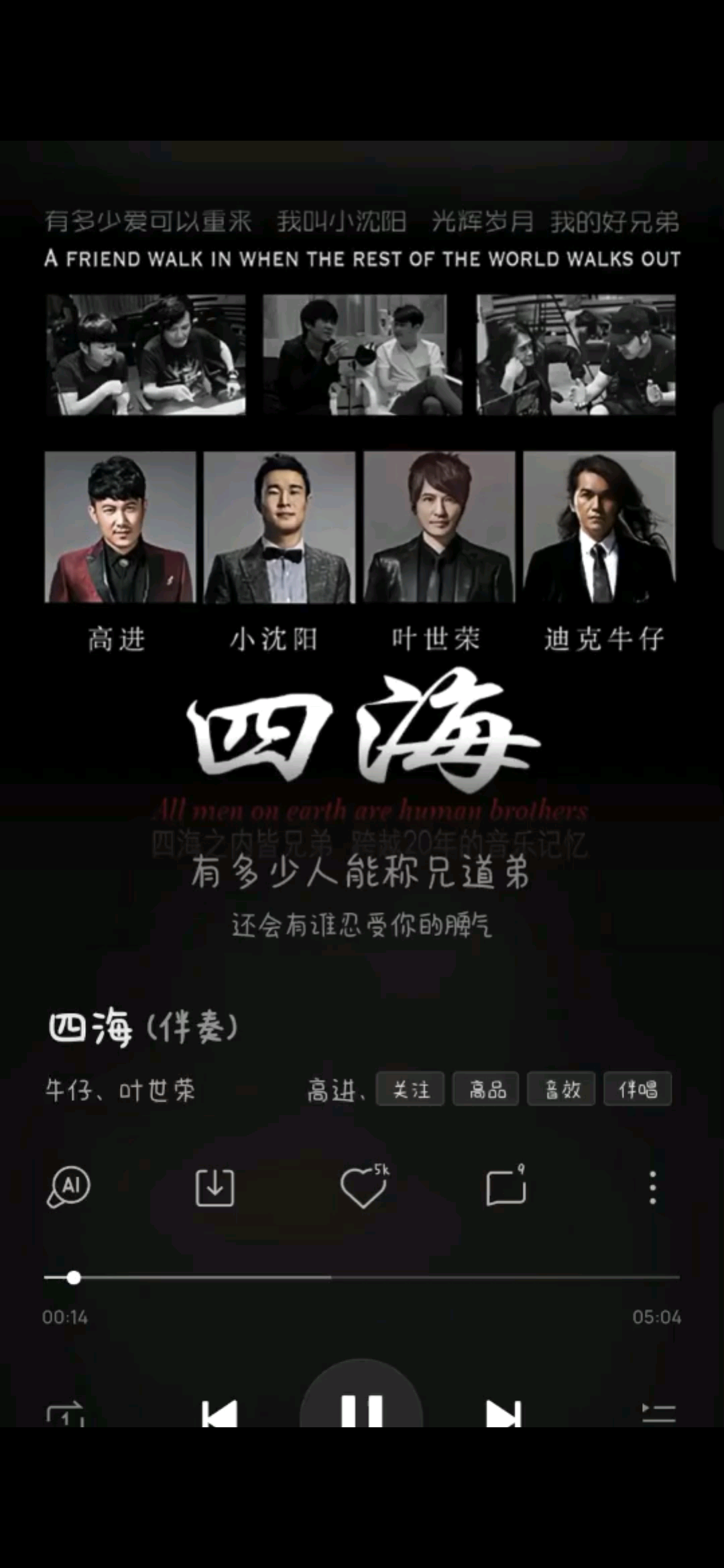
Task: Open the play queue list
Action: click(x=658, y=1413)
